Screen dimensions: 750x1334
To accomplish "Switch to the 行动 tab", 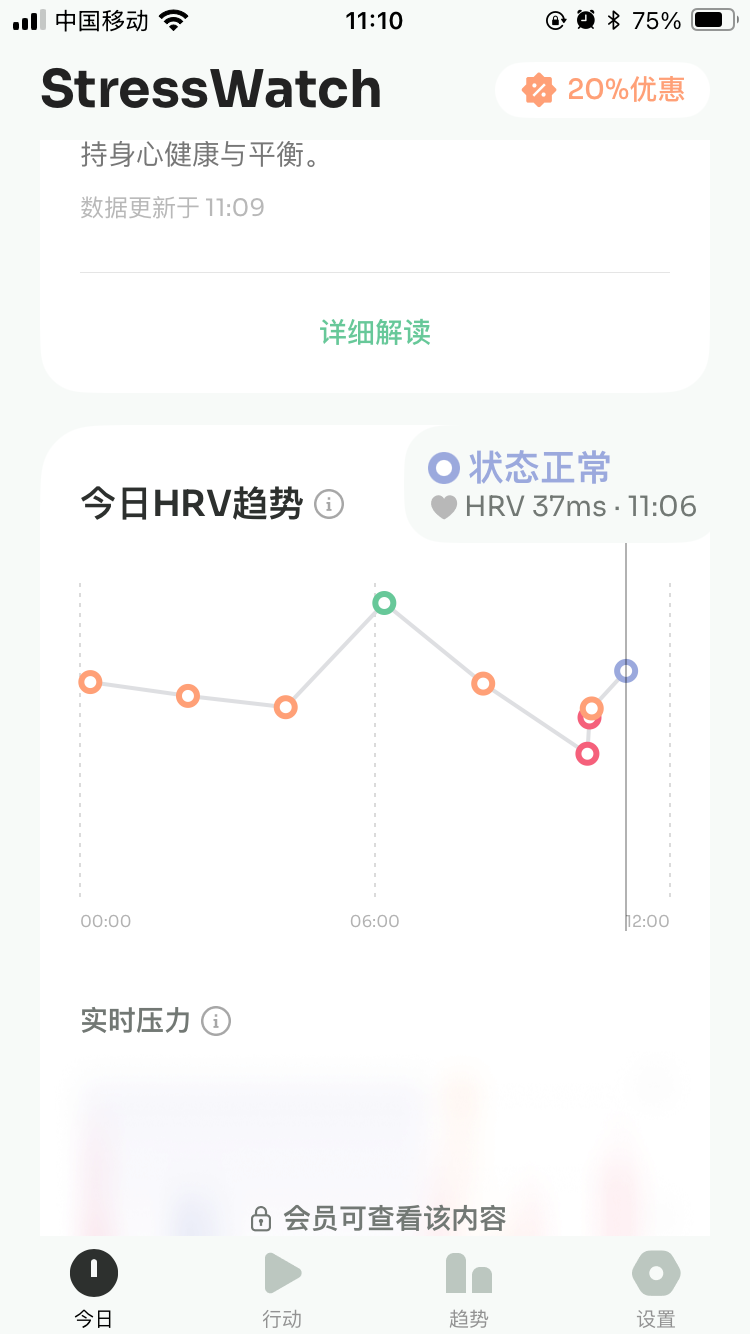I will click(x=282, y=1290).
